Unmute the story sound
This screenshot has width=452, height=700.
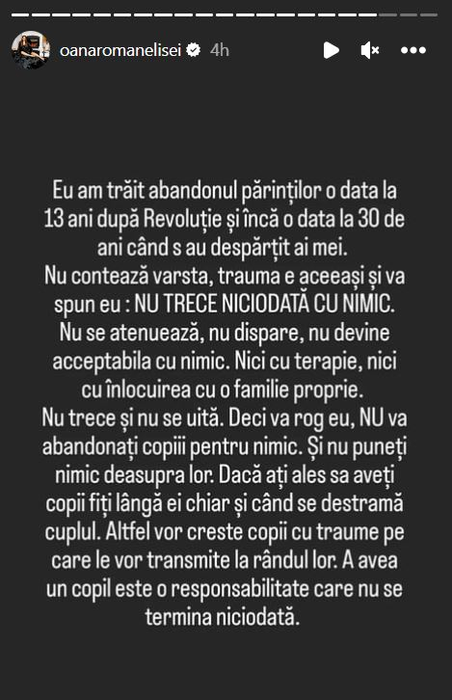(370, 50)
